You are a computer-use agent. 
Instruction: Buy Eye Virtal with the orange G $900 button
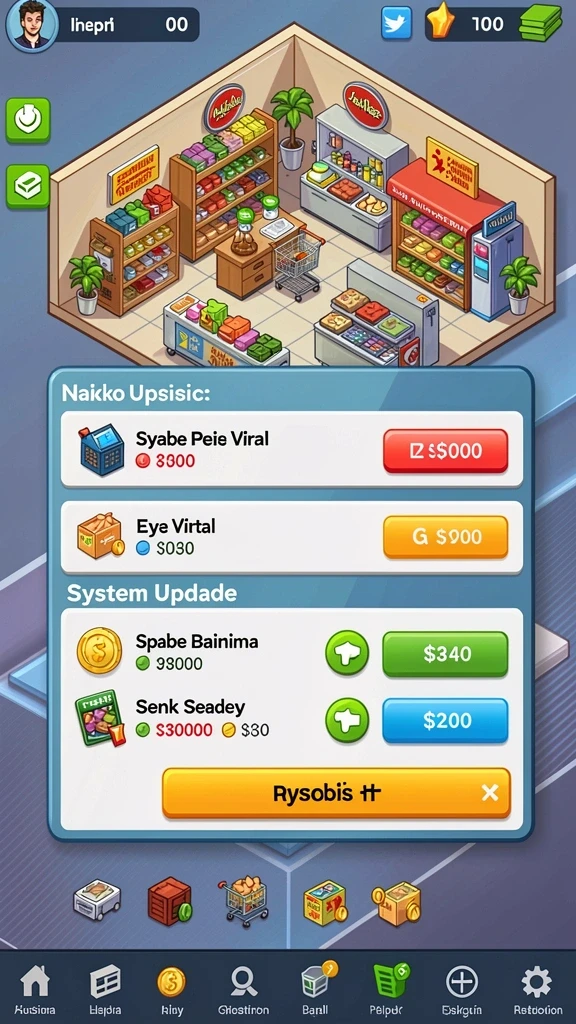pyautogui.click(x=445, y=537)
